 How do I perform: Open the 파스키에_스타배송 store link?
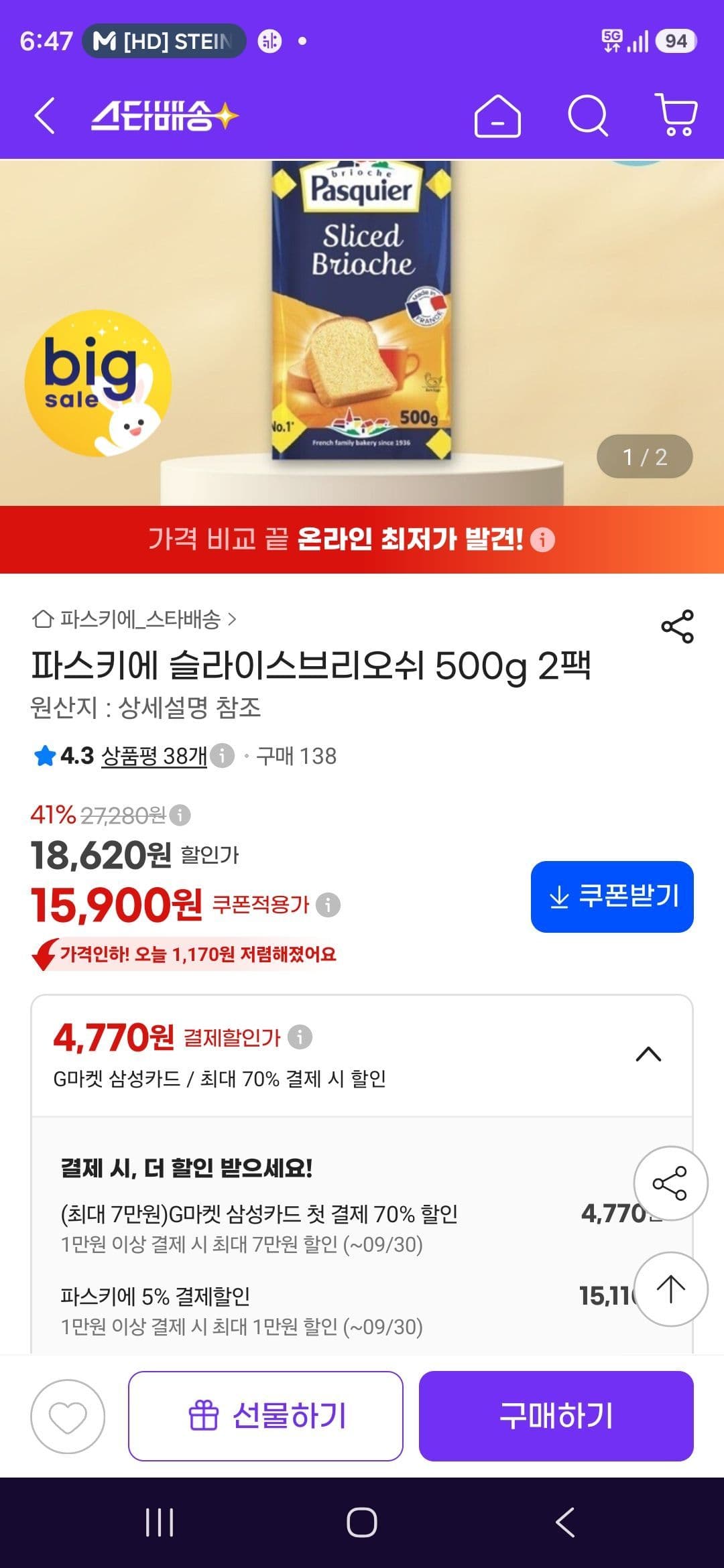pos(134,618)
